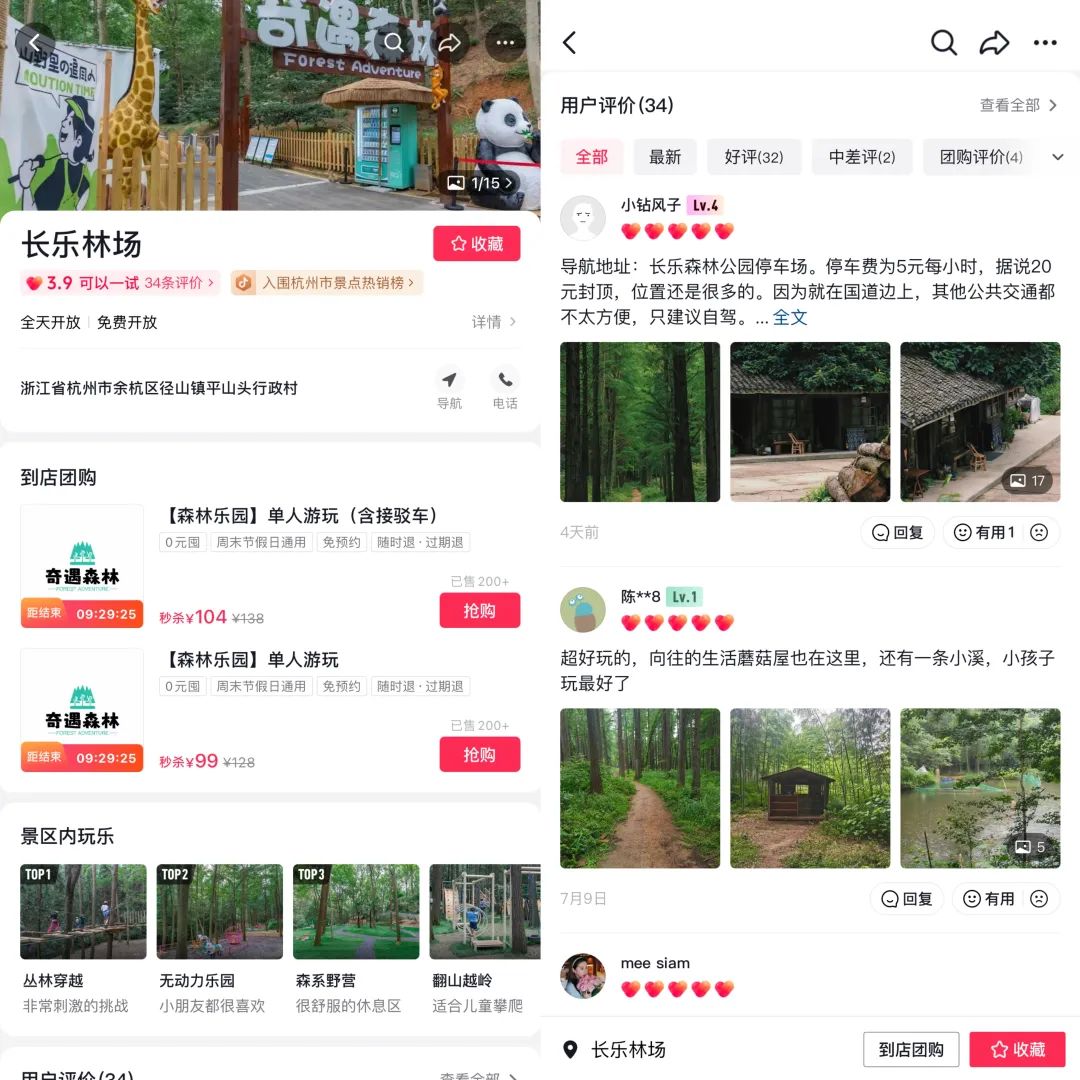The image size is (1080, 1080).
Task: Start 导航 to the address
Action: click(x=449, y=388)
